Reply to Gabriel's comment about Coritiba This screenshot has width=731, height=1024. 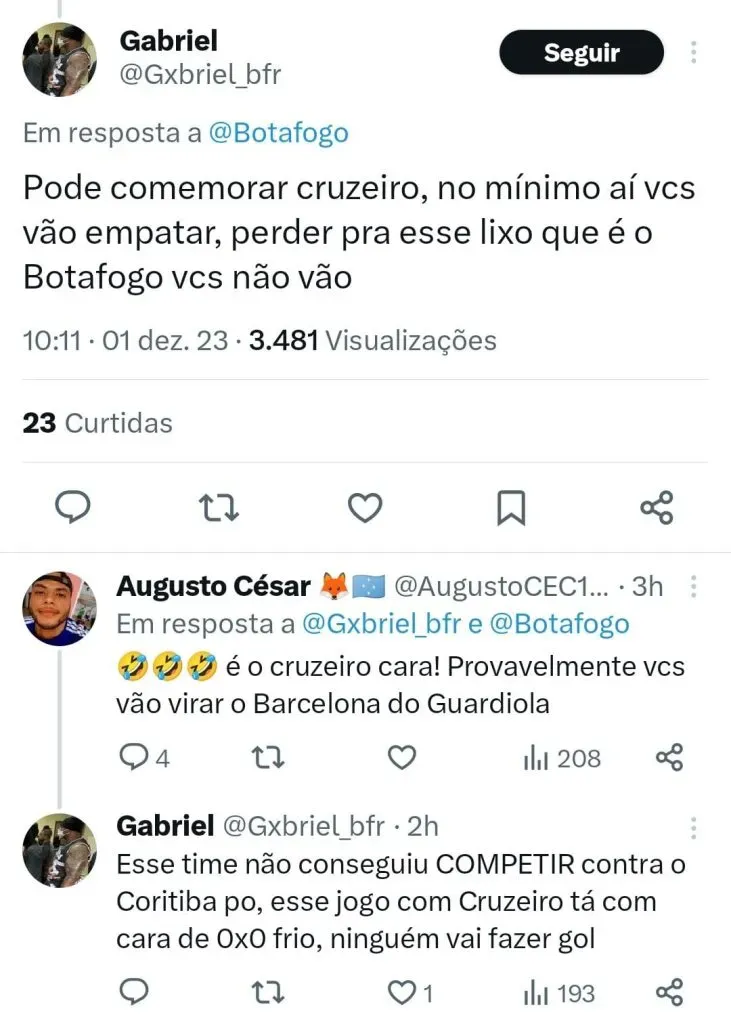[134, 992]
